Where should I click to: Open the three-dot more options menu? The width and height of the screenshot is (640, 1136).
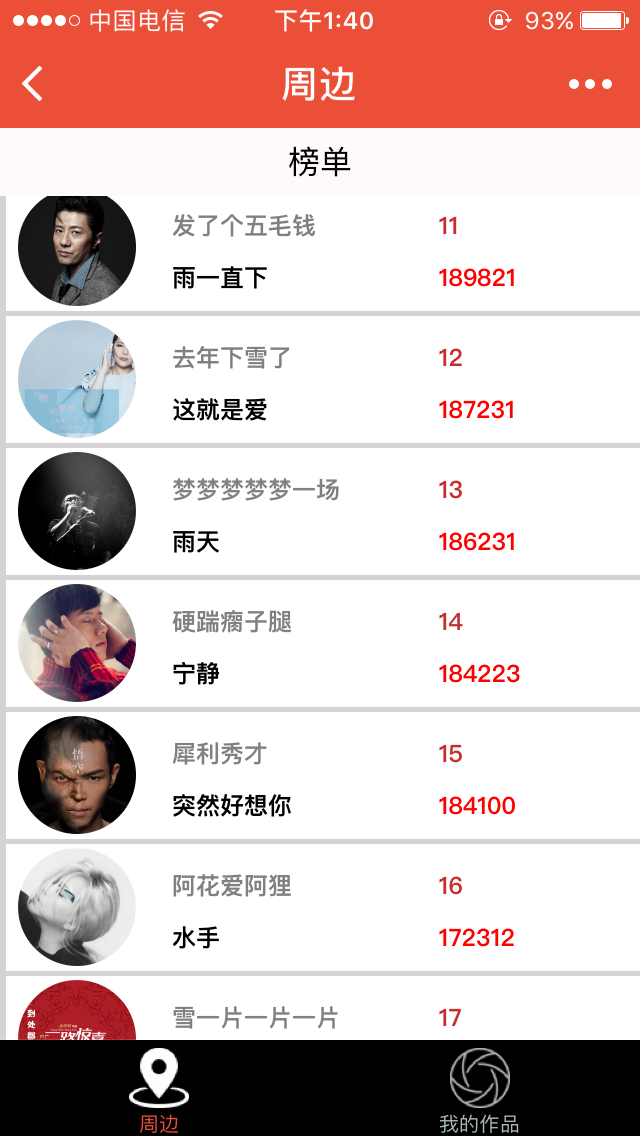pos(590,84)
